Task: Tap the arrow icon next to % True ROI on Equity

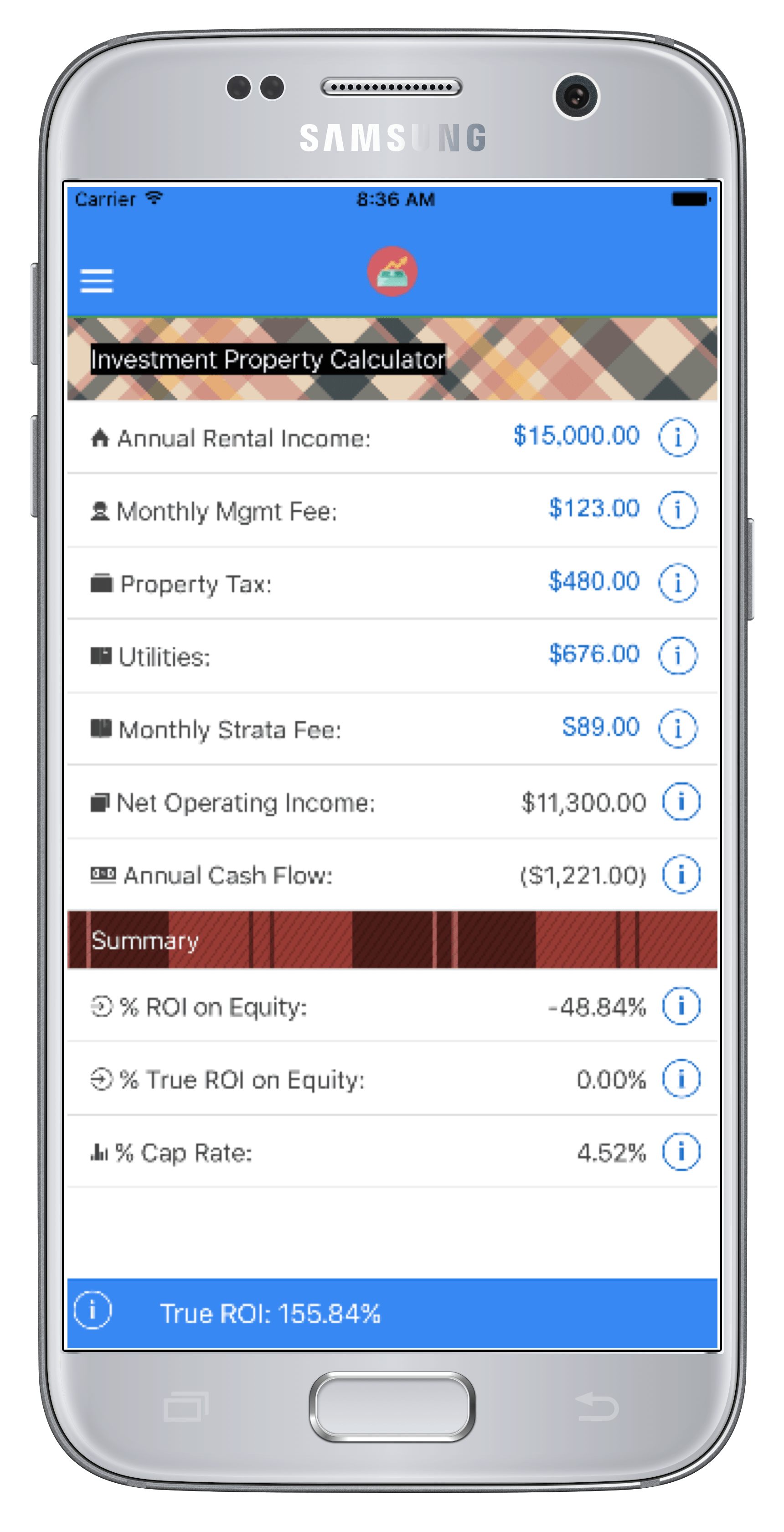Action: tap(102, 1079)
